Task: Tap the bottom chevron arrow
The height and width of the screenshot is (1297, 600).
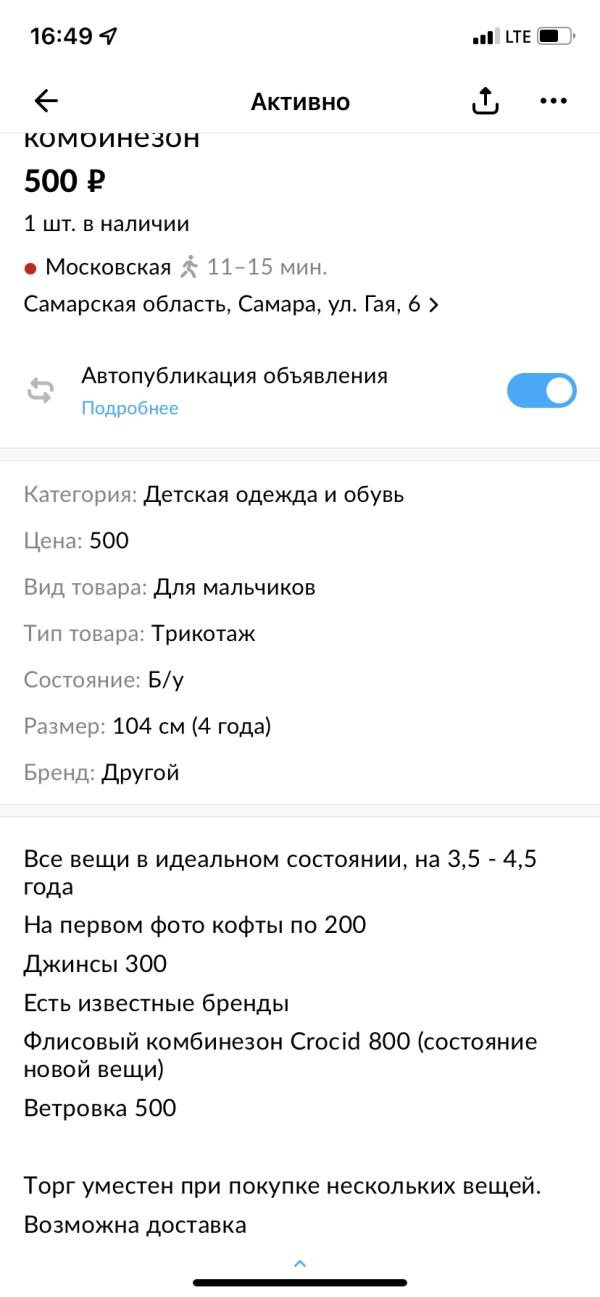Action: tap(300, 1263)
